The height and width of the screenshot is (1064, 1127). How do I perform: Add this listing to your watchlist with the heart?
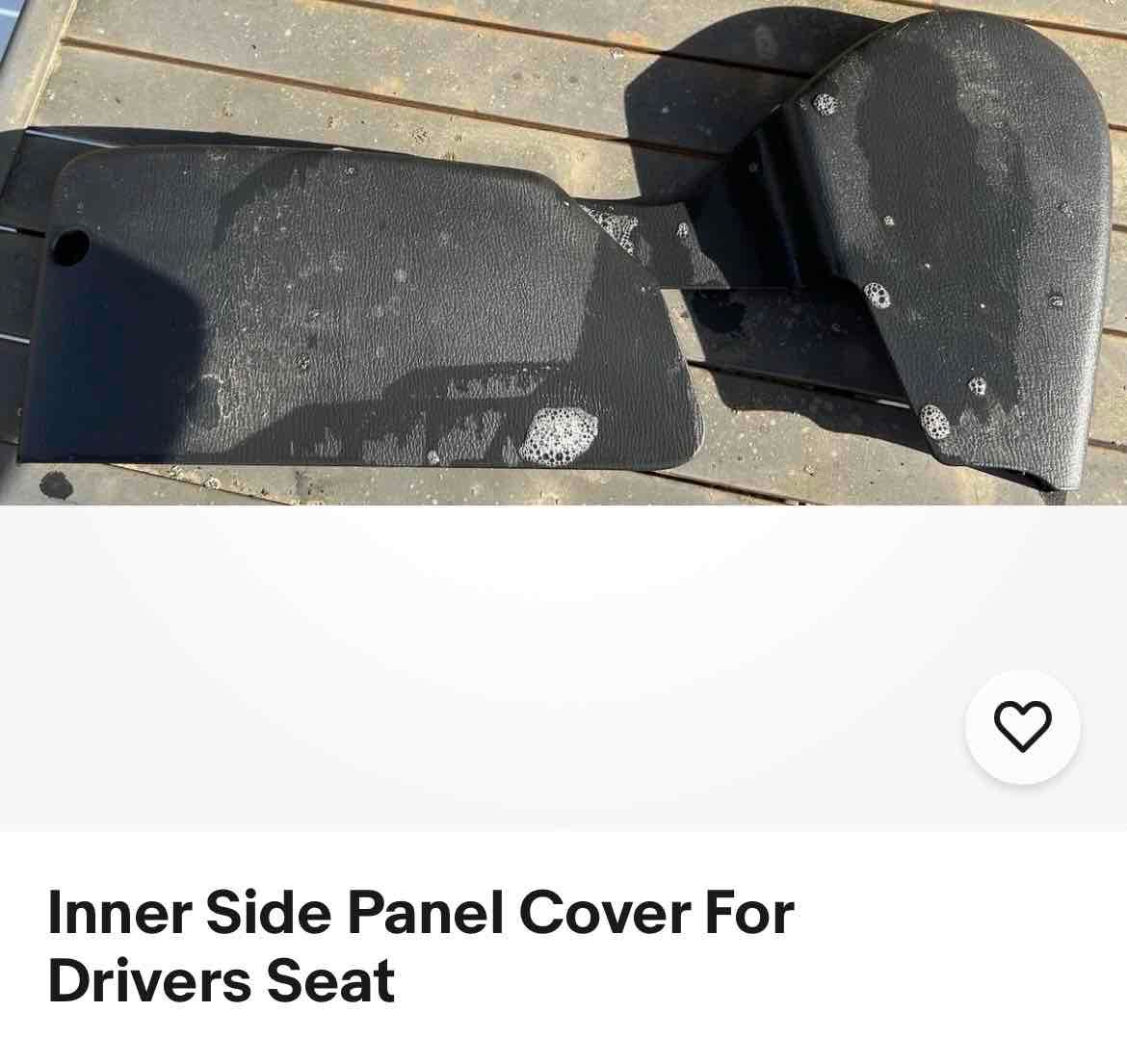pyautogui.click(x=1022, y=727)
